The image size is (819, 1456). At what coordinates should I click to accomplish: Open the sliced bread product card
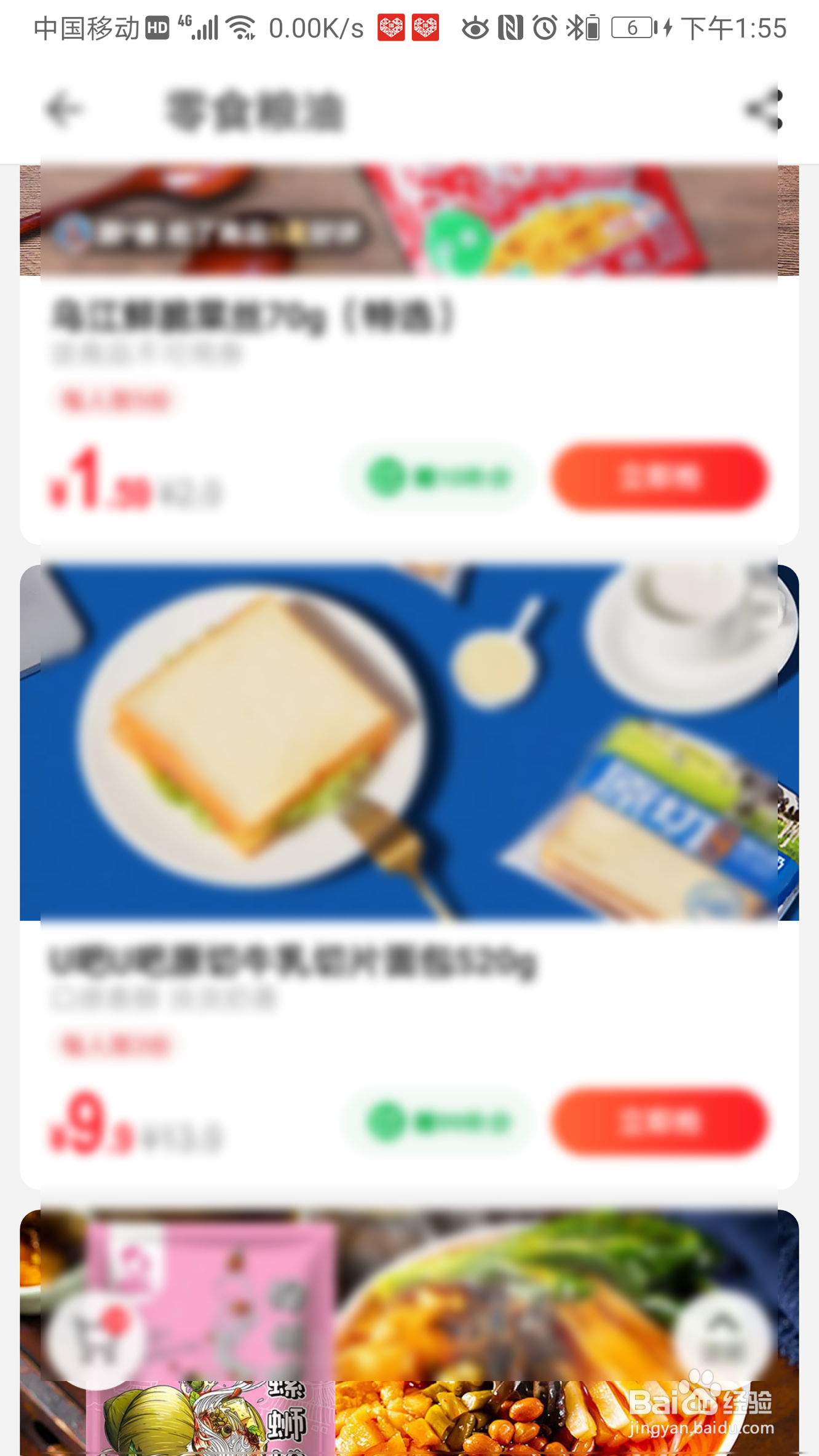[409, 744]
